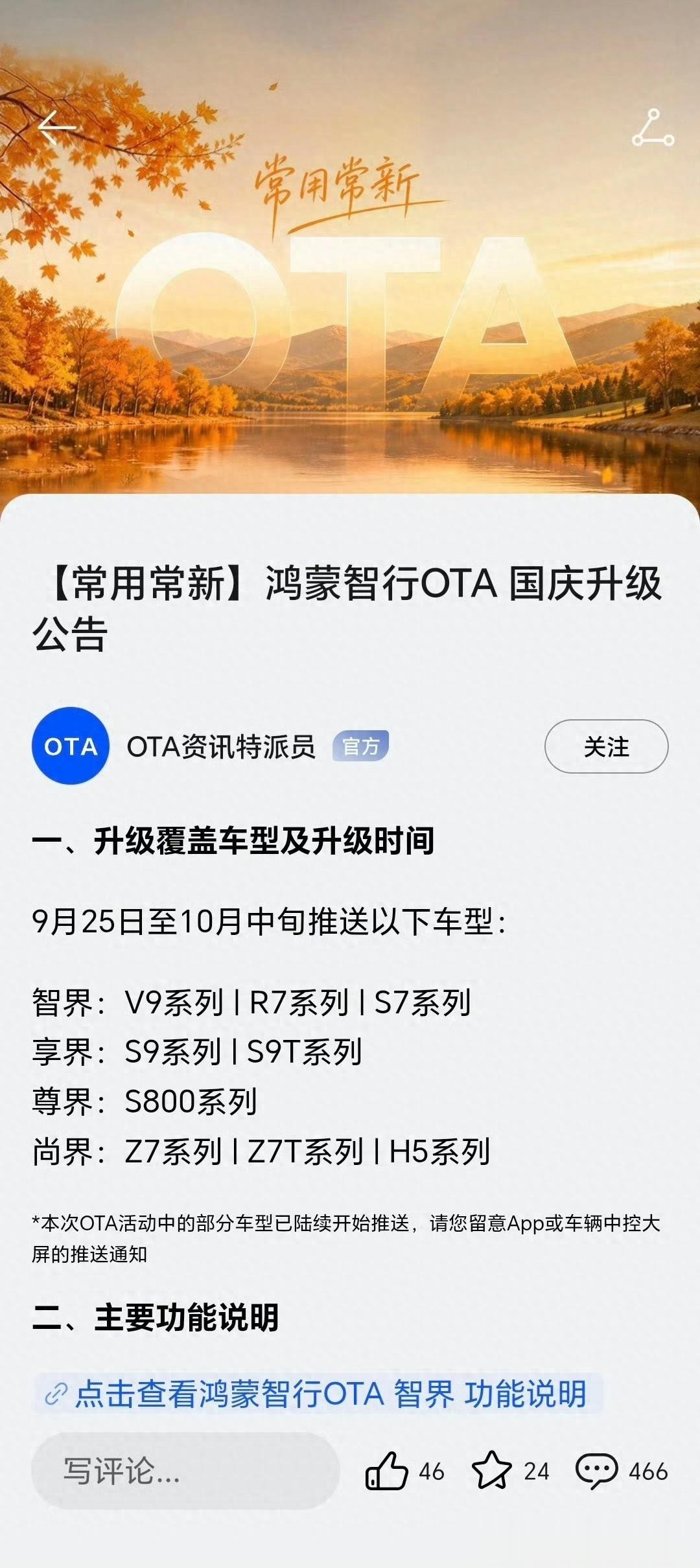Add post to favorites with star
This screenshot has width=700, height=1568.
click(x=491, y=1470)
